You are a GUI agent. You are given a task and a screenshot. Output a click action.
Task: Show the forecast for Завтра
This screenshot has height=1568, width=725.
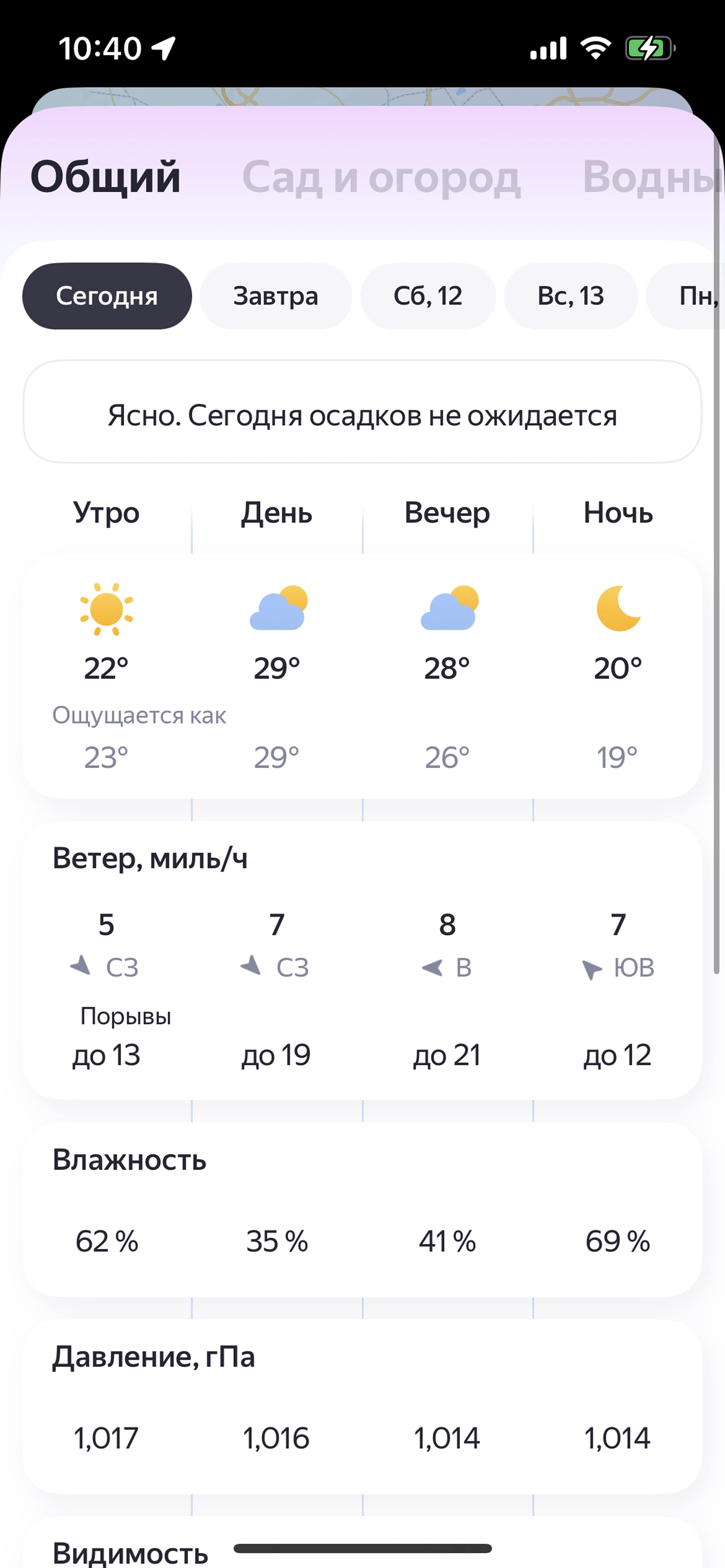click(276, 296)
